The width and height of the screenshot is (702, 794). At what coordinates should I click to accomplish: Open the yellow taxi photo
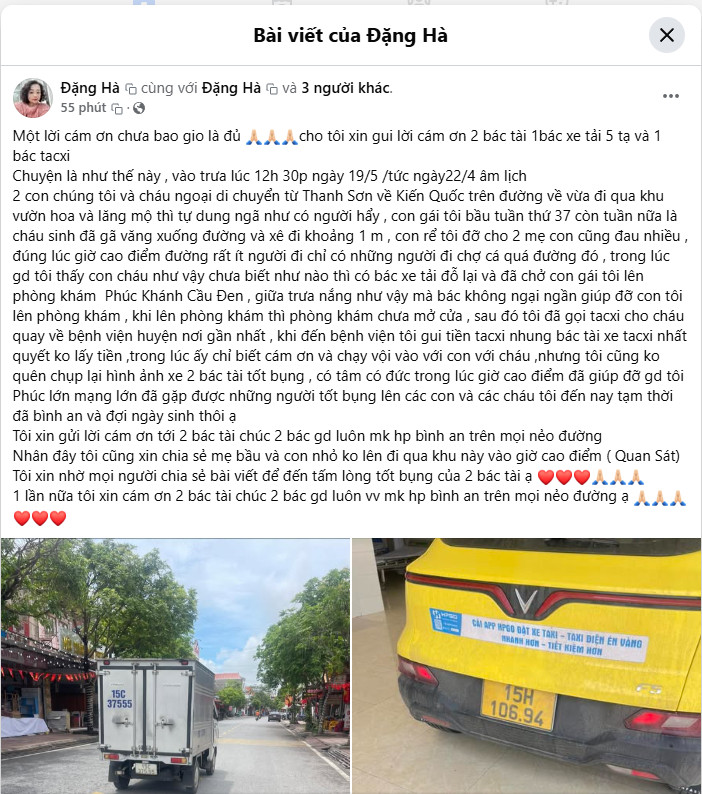point(528,666)
